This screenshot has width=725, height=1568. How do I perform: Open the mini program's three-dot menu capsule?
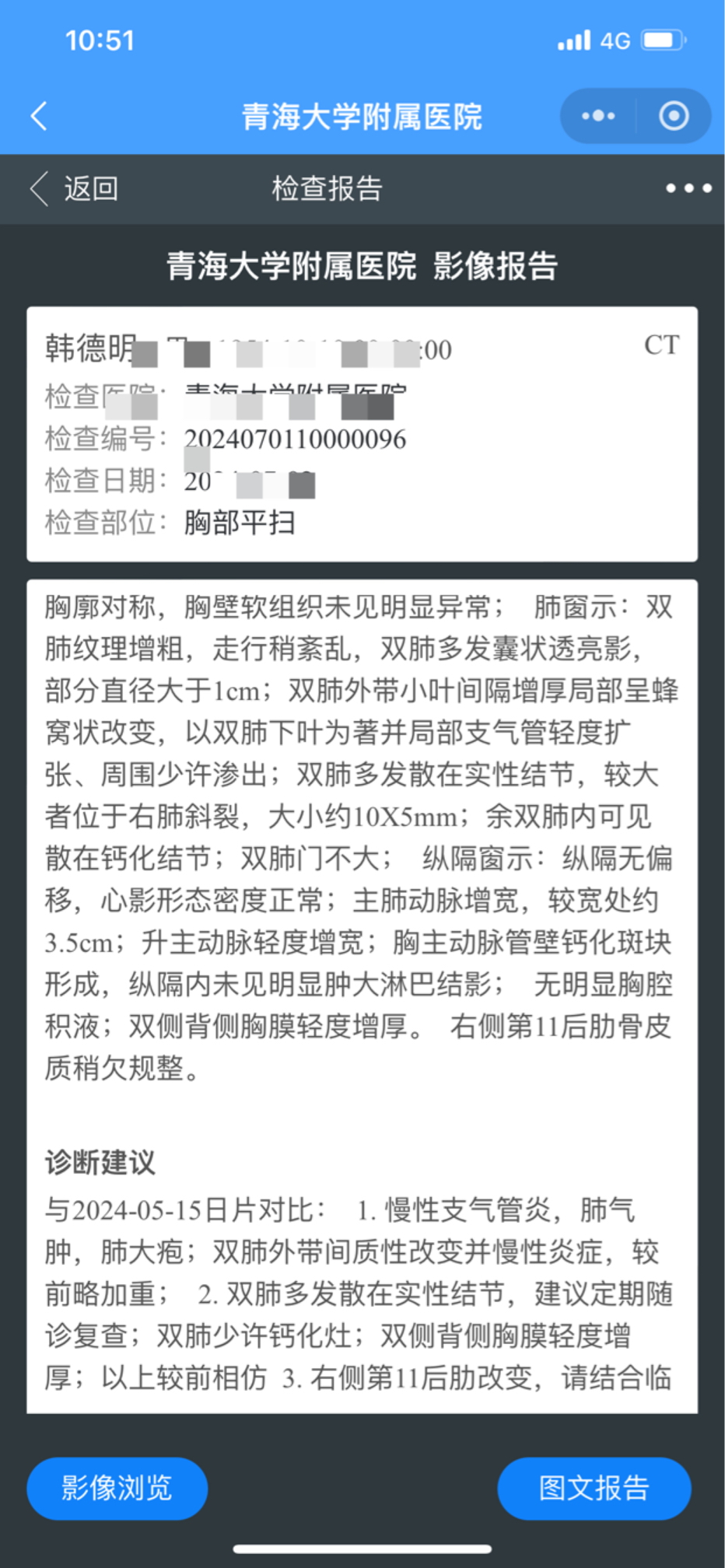click(598, 116)
